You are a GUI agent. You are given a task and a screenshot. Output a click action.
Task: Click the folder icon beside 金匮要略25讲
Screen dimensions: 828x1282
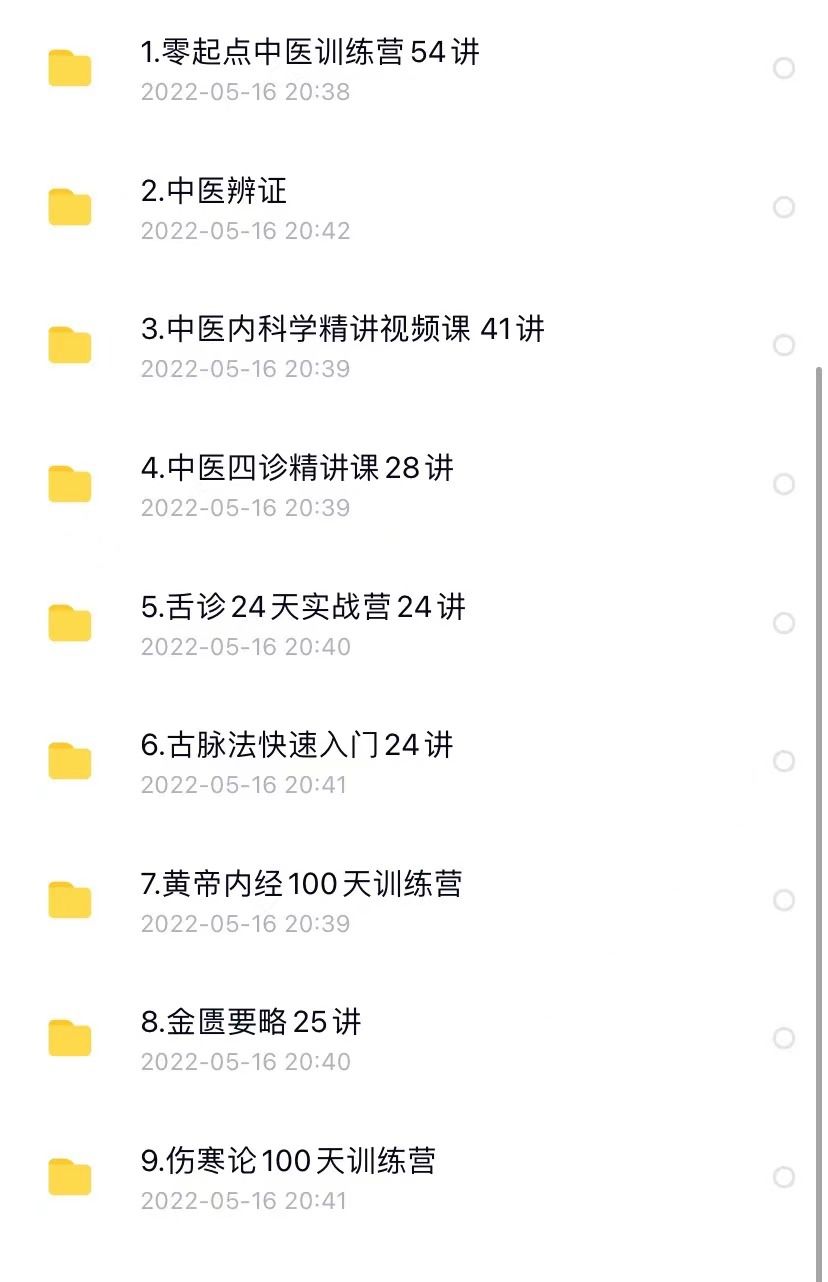click(x=70, y=1037)
